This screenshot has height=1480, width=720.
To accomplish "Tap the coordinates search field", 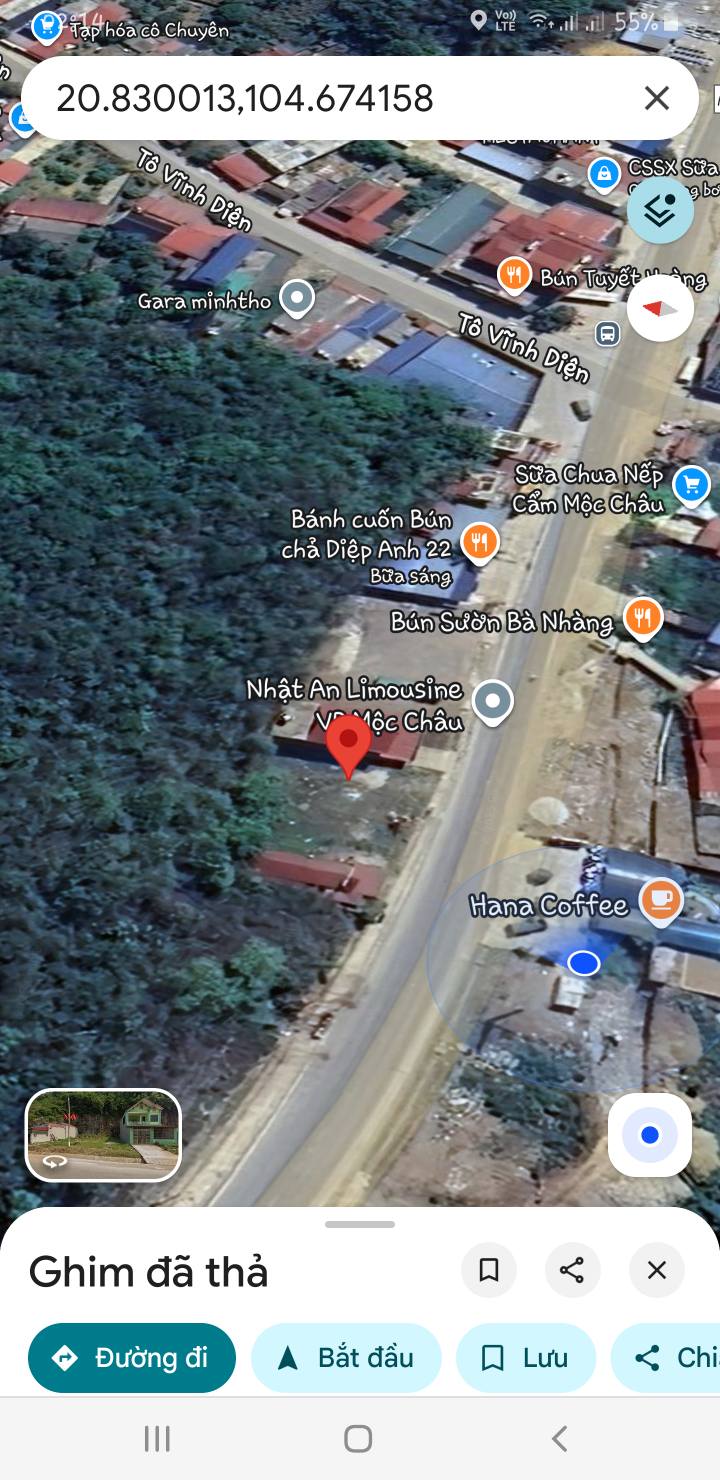I will pos(330,98).
